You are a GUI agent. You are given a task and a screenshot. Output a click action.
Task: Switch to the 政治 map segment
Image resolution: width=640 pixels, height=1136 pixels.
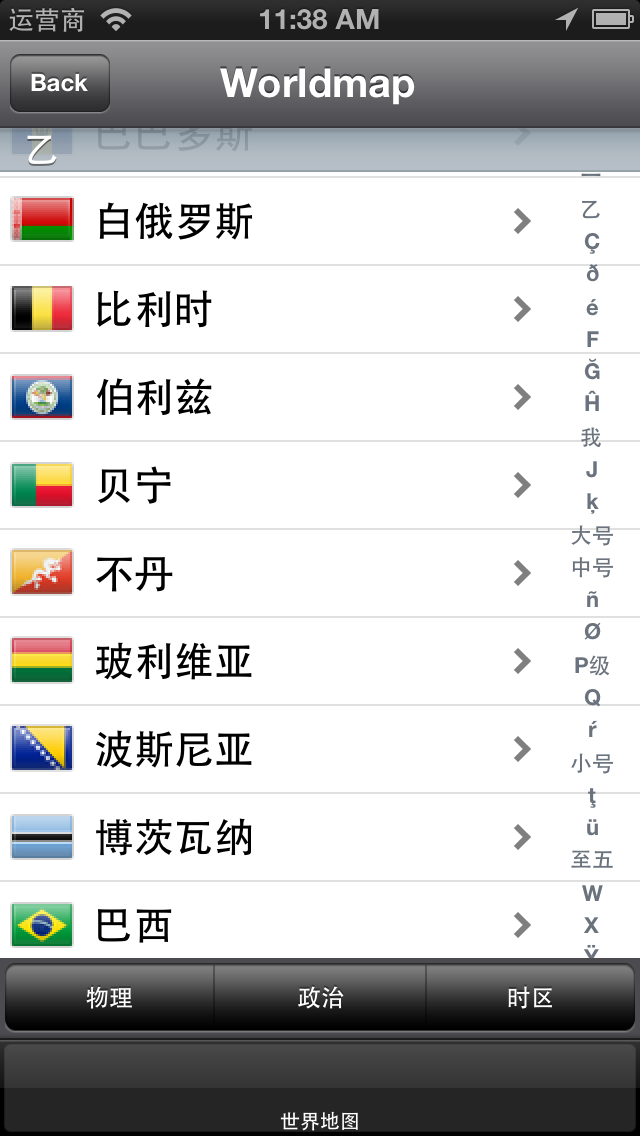tap(320, 997)
